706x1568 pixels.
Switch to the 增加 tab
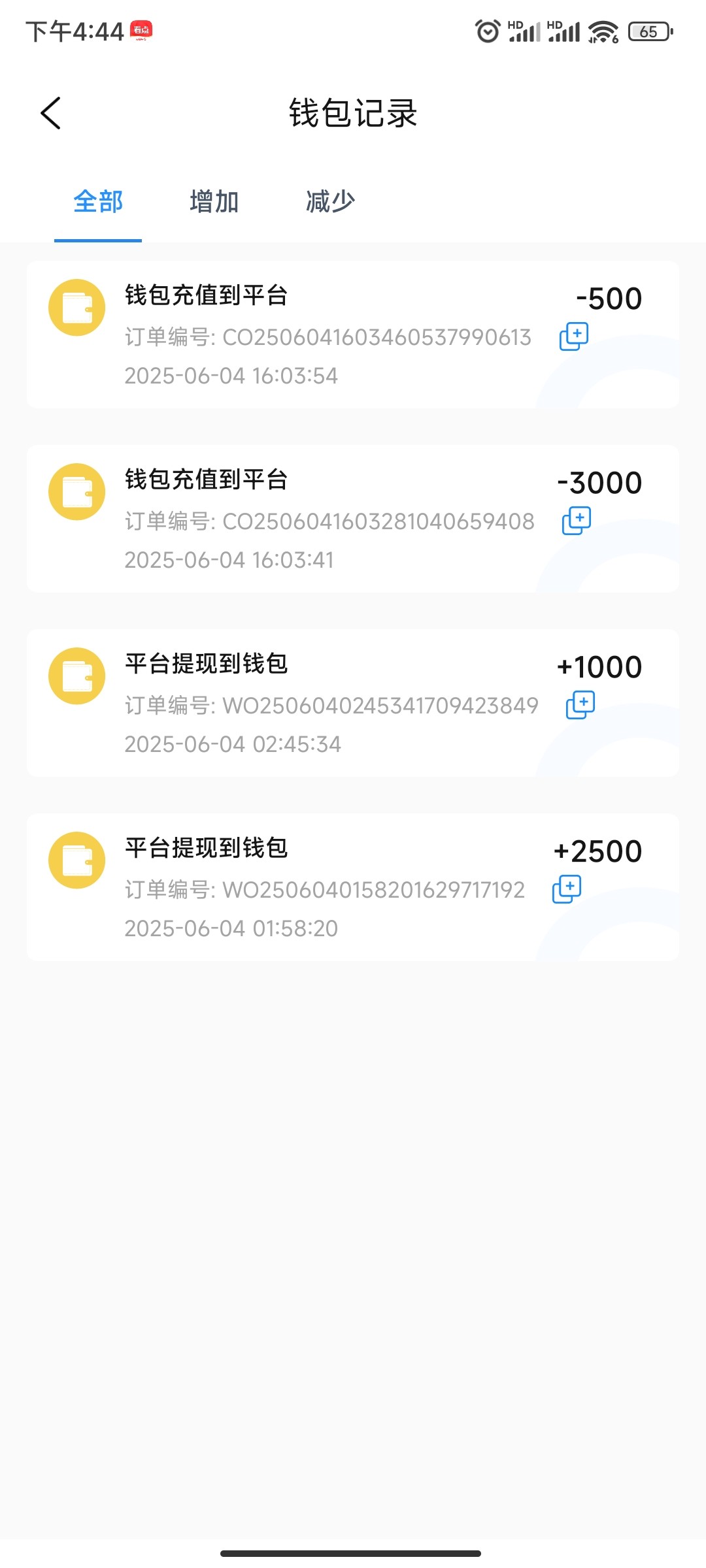pyautogui.click(x=214, y=202)
